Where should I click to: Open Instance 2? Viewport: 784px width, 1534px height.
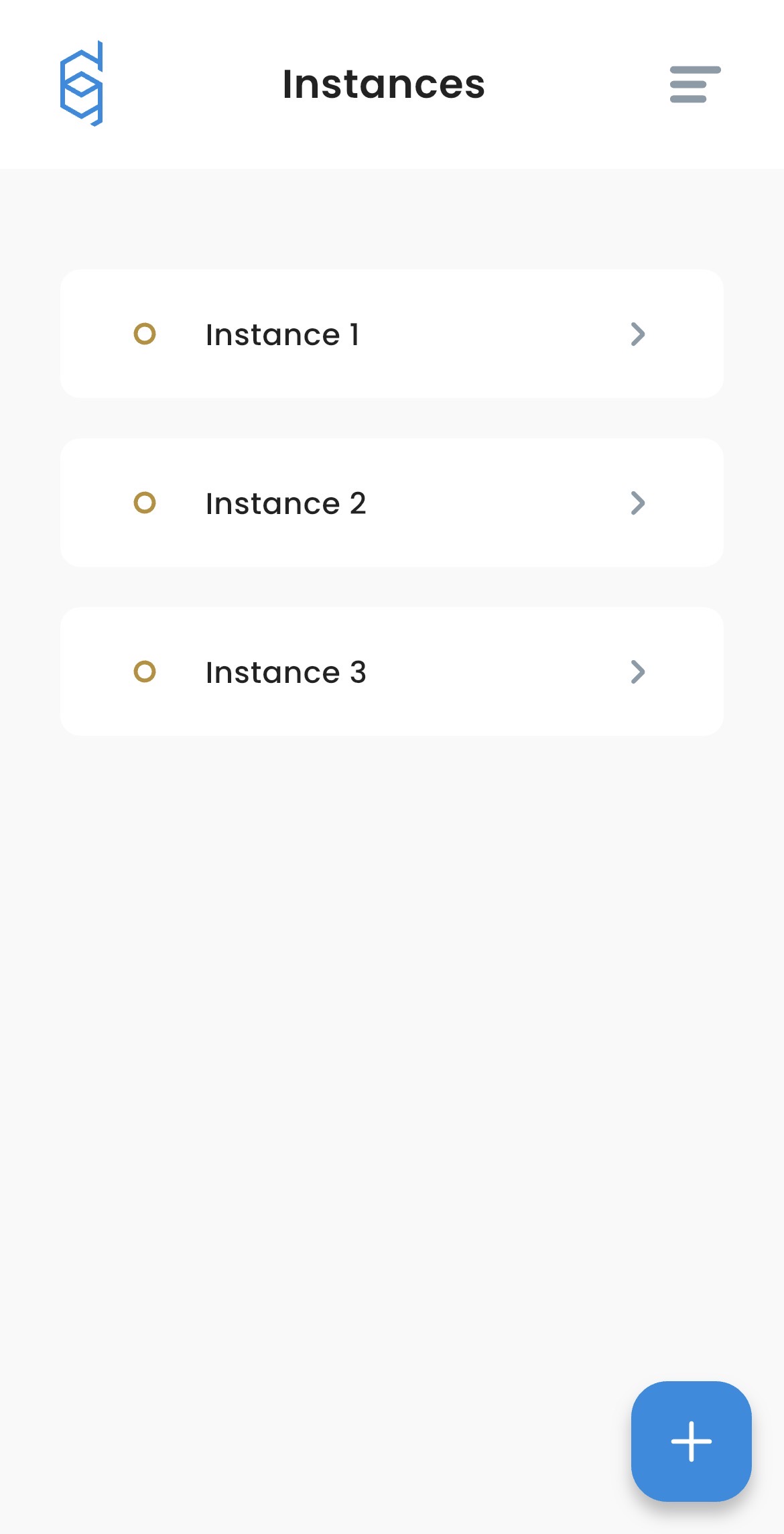(x=391, y=503)
